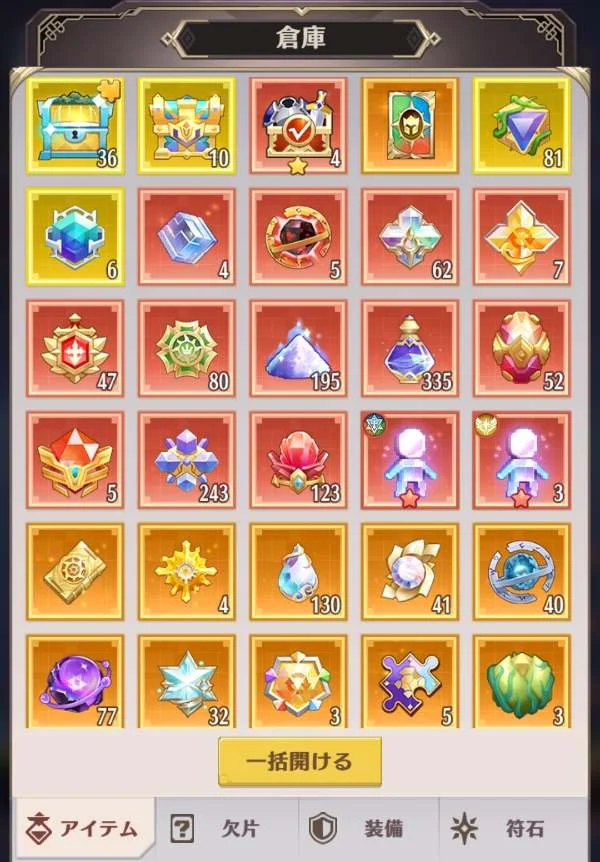The height and width of the screenshot is (862, 600).
Task: Open the golden chest item with 10
Action: pos(187,126)
